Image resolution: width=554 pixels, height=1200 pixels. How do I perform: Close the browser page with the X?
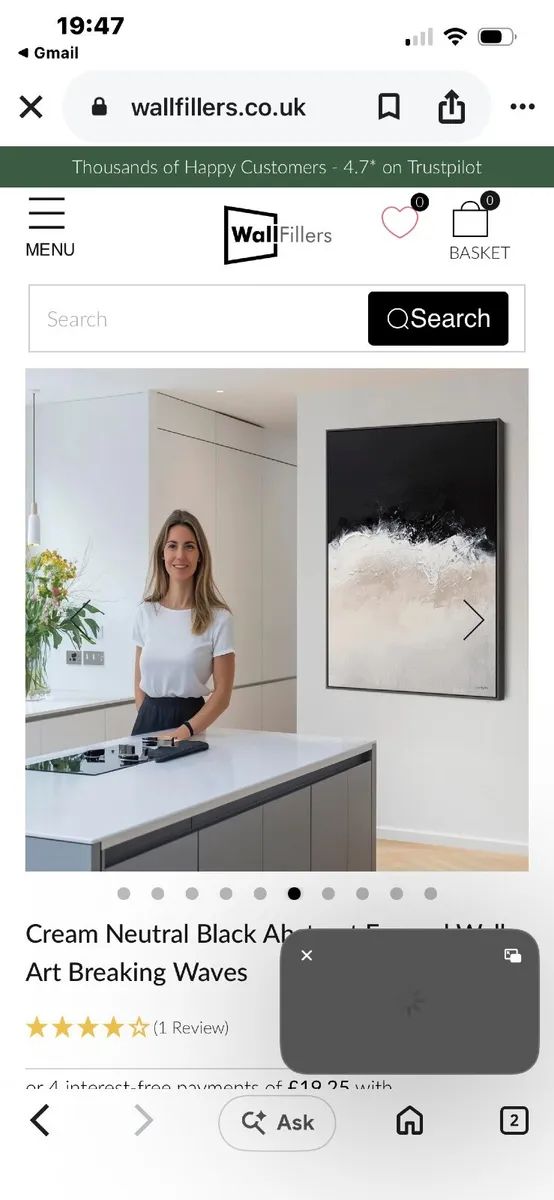(x=31, y=107)
